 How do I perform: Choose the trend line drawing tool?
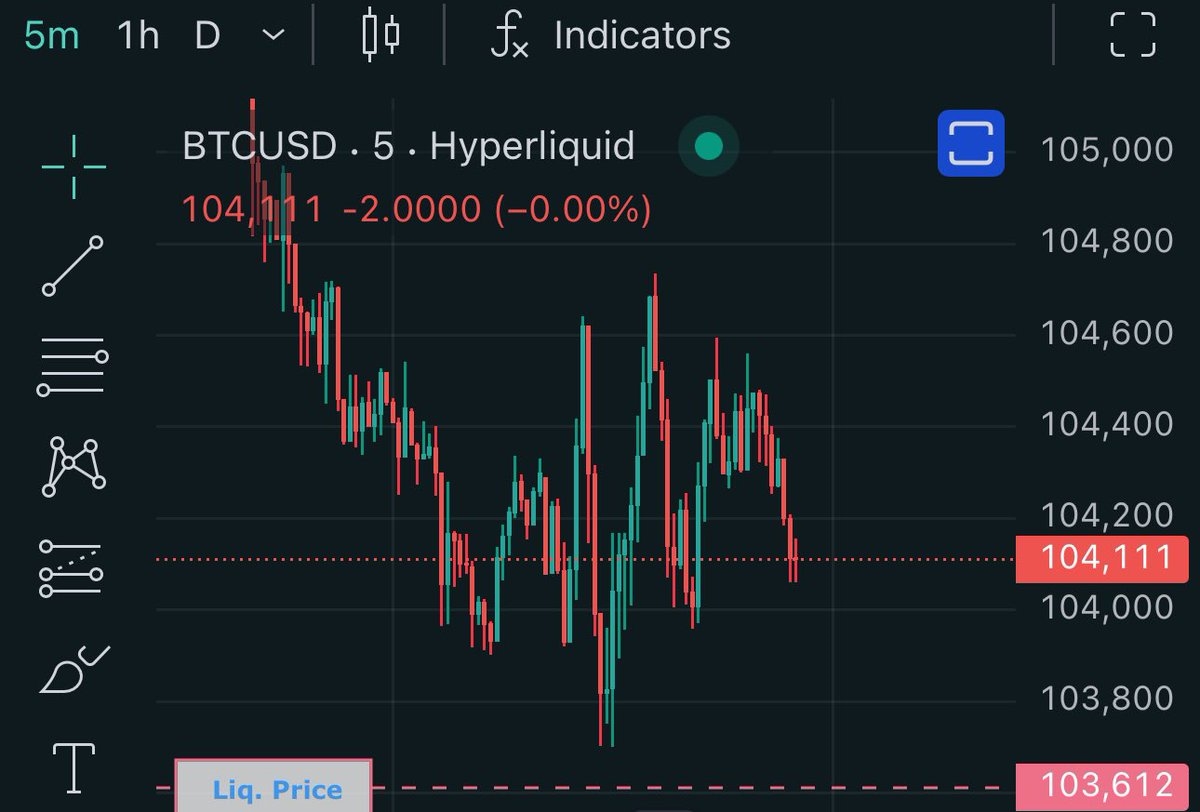point(73,266)
